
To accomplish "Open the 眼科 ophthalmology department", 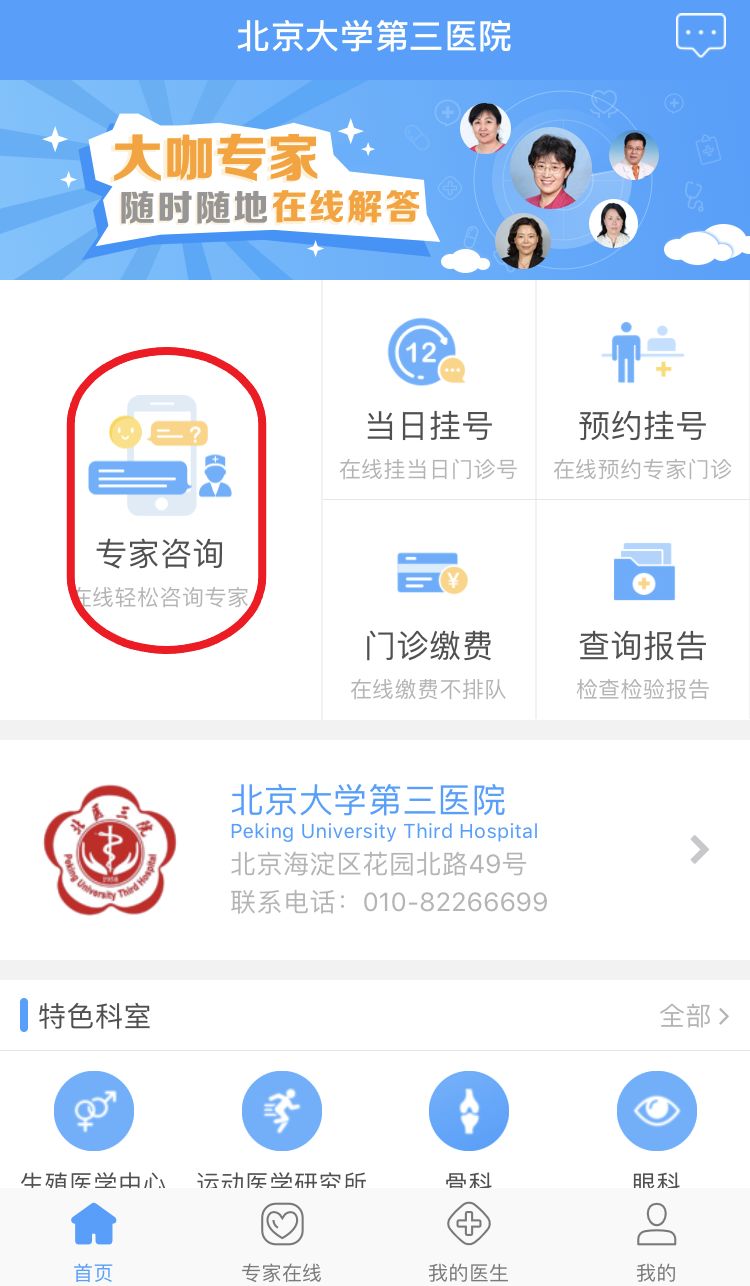I will coord(656,1110).
